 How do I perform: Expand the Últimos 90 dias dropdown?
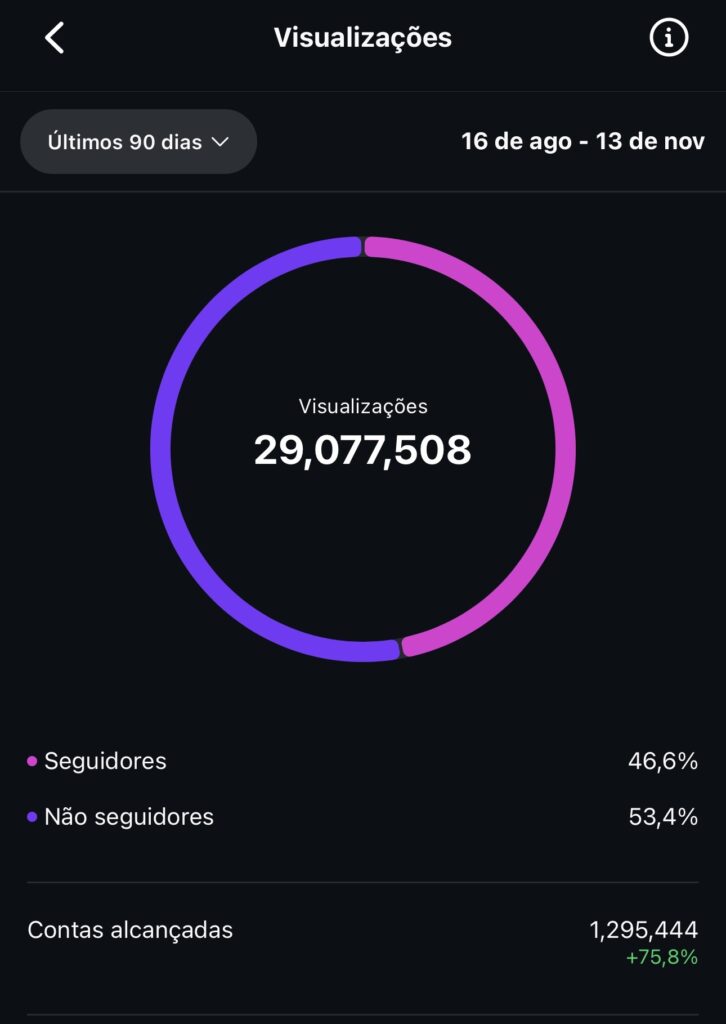click(139, 142)
